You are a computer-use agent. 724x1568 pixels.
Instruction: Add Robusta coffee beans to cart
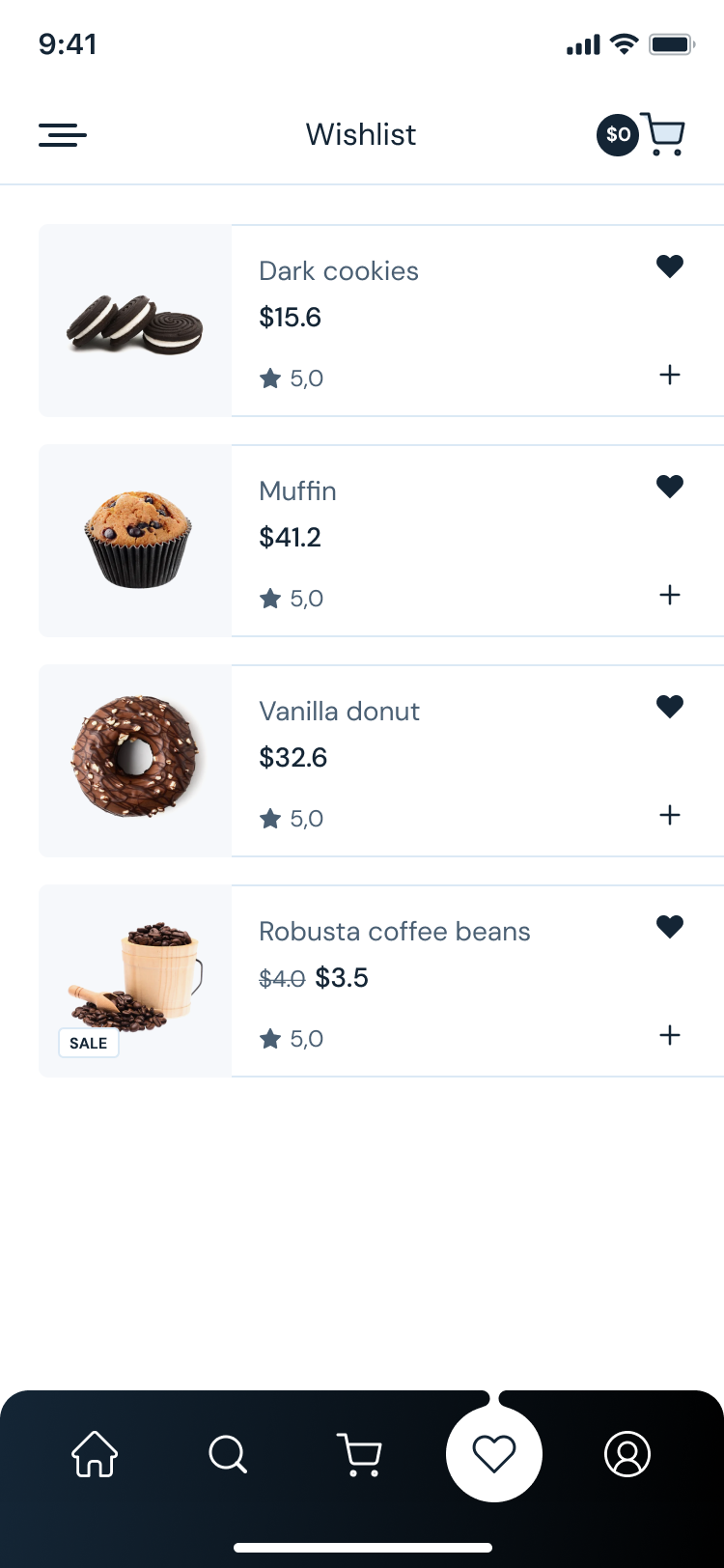670,1035
